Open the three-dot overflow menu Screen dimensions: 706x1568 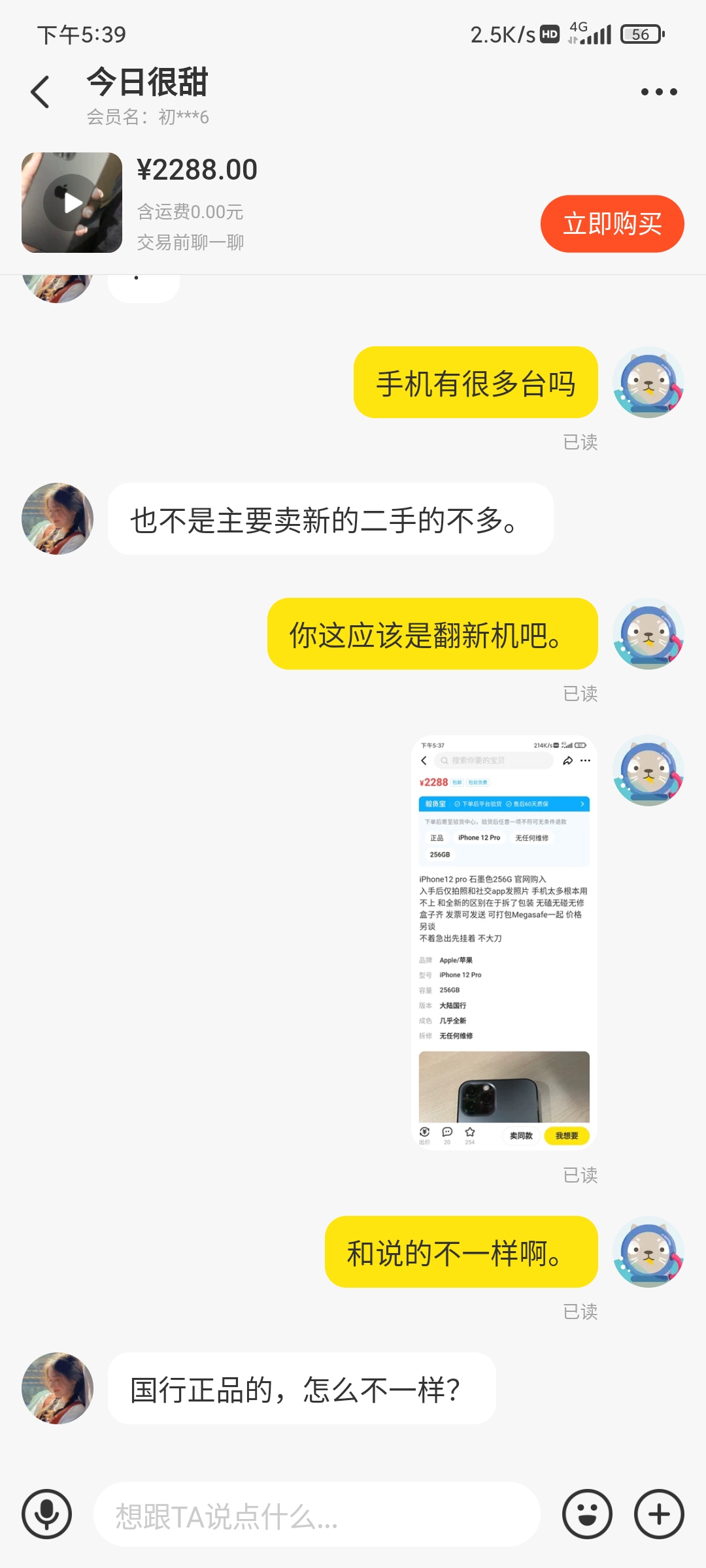pyautogui.click(x=658, y=91)
